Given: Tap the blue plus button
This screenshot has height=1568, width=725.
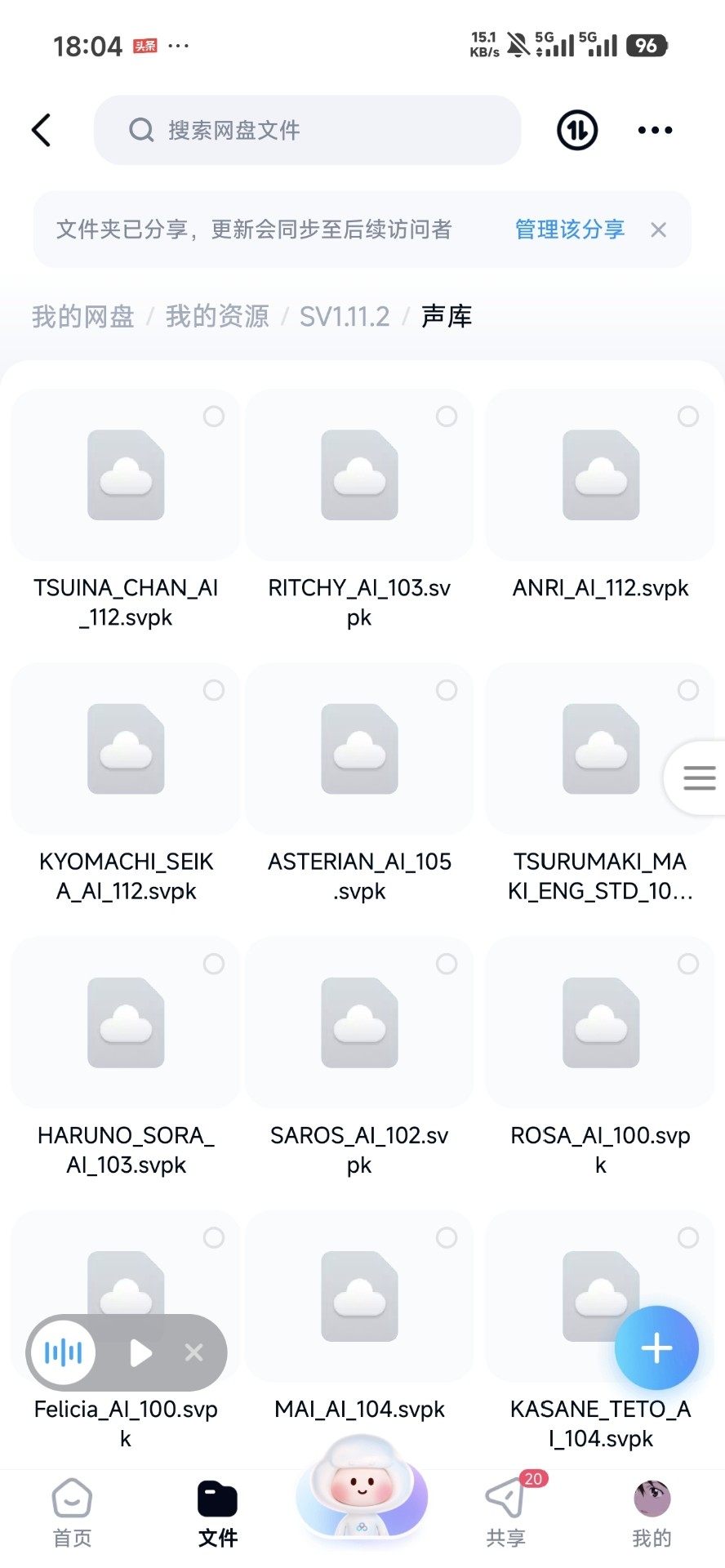Looking at the screenshot, I should click(656, 1348).
